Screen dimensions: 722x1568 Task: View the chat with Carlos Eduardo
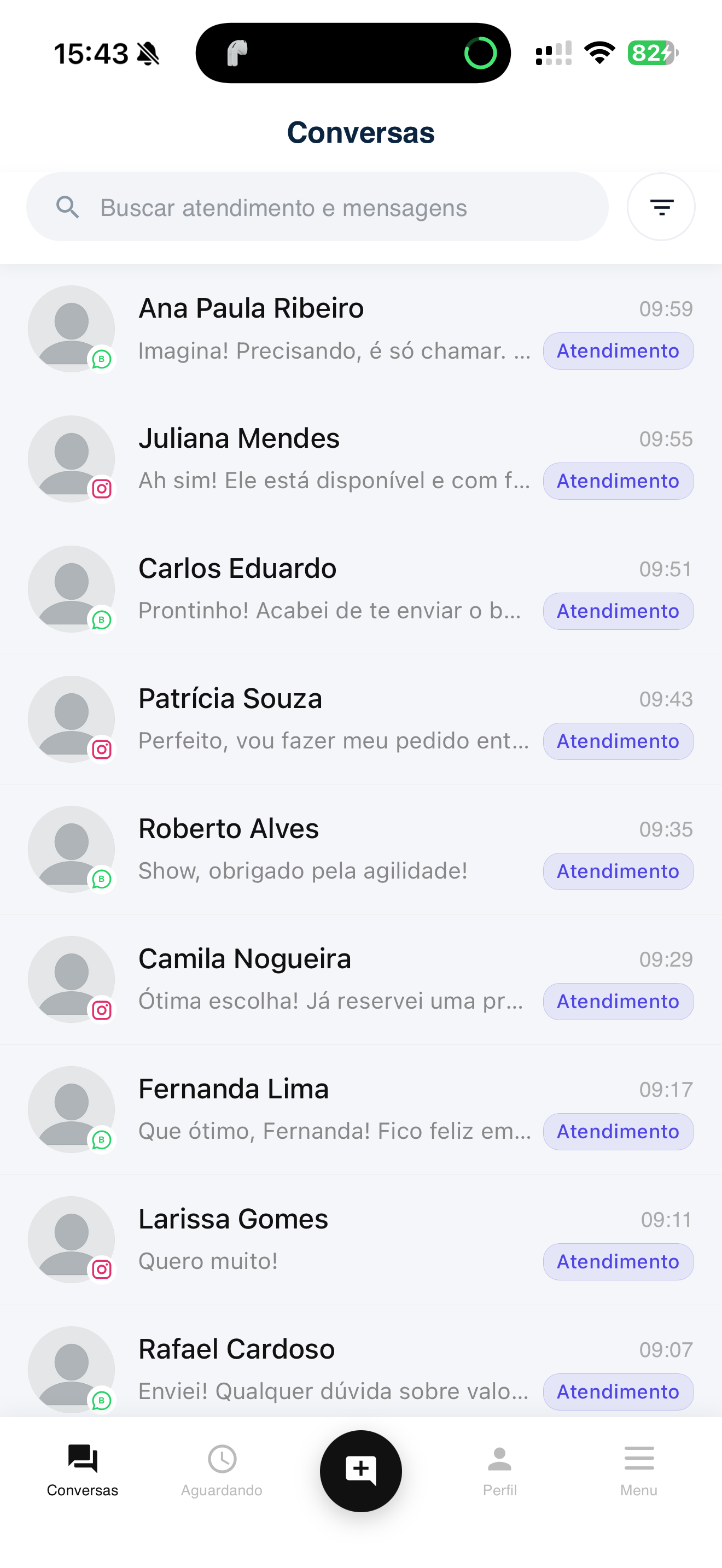[361, 590]
